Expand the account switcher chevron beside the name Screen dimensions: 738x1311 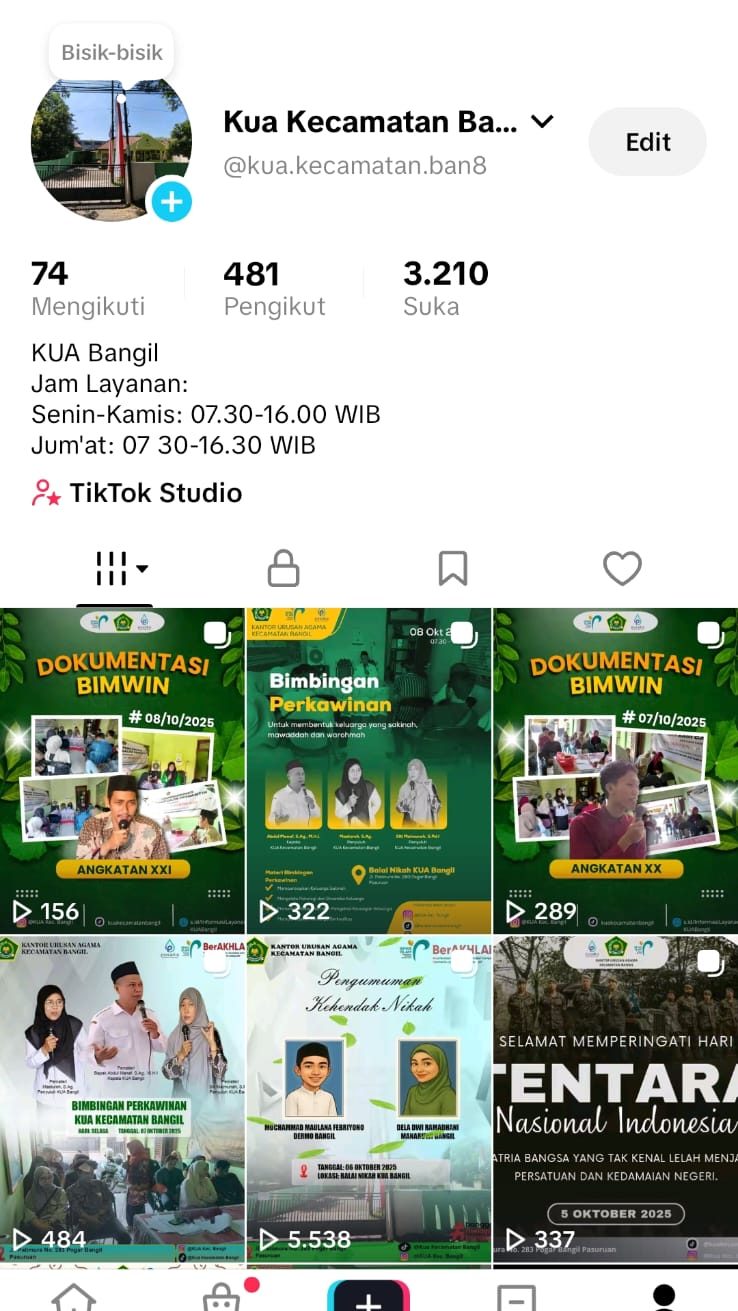tap(542, 122)
